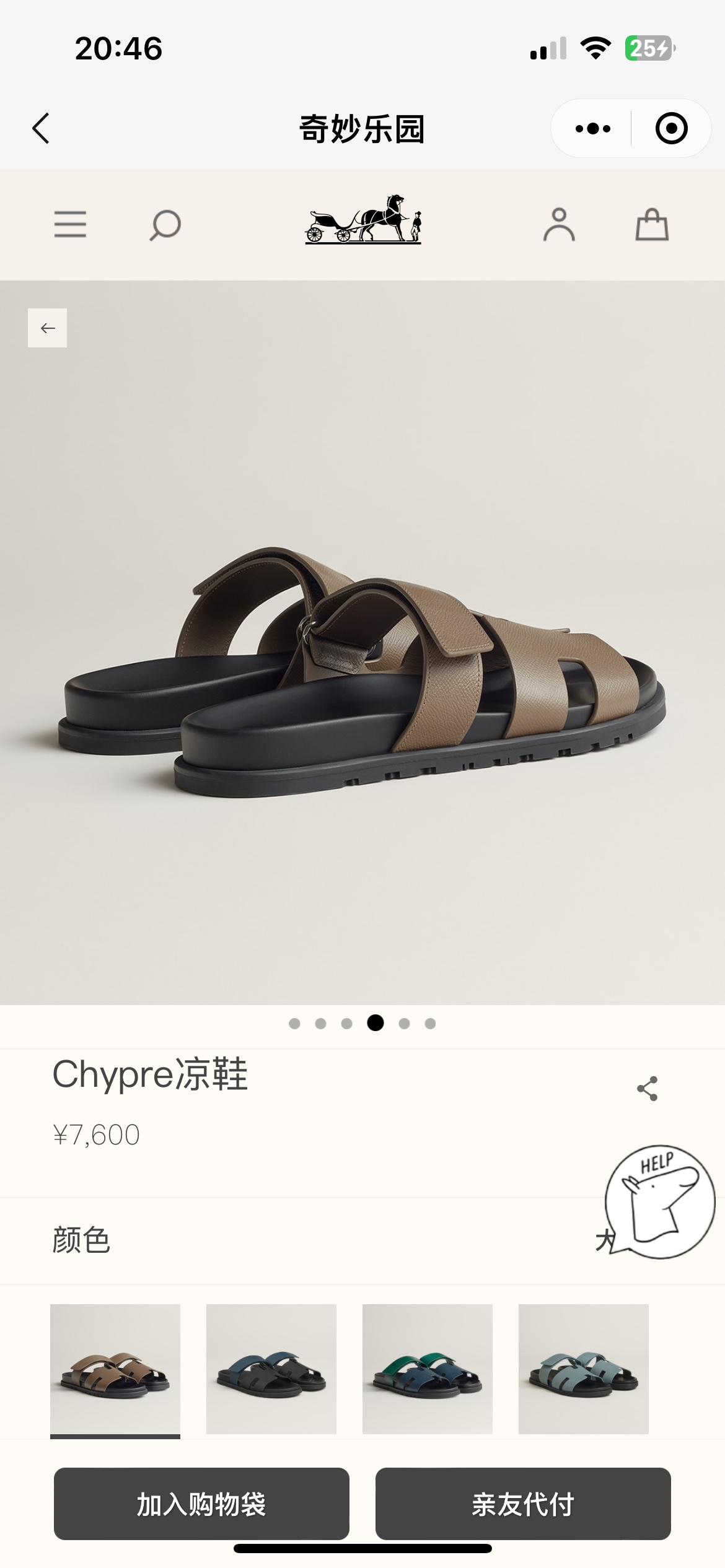The image size is (725, 1568).
Task: Open the hamburger menu
Action: pyautogui.click(x=70, y=224)
